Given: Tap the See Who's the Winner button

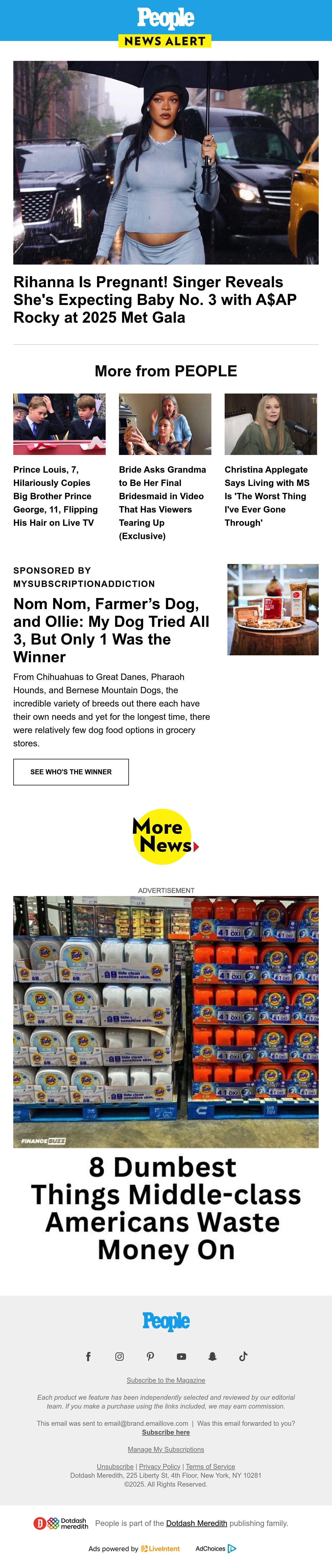Looking at the screenshot, I should point(71,772).
